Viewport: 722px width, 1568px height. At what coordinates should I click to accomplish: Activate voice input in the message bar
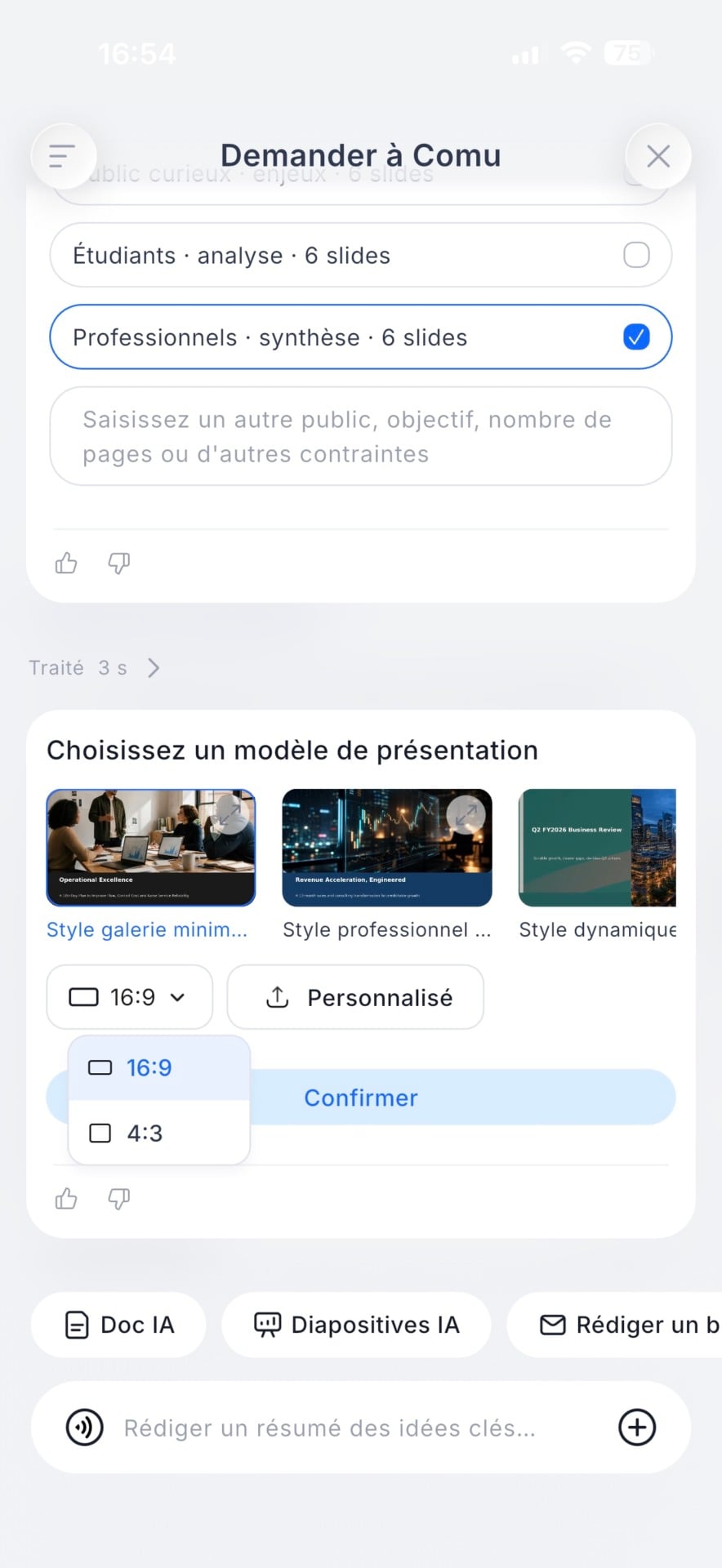tap(85, 1428)
